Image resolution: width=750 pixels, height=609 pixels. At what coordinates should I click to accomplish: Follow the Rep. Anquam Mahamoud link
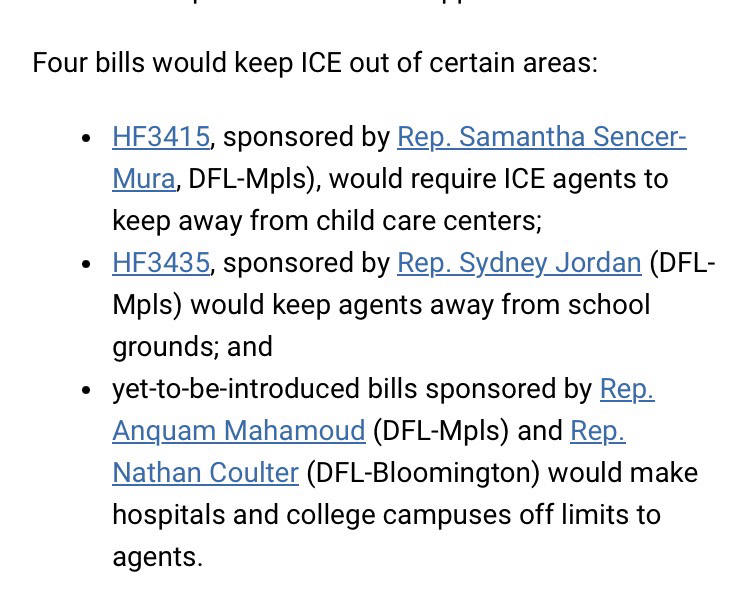point(238,431)
